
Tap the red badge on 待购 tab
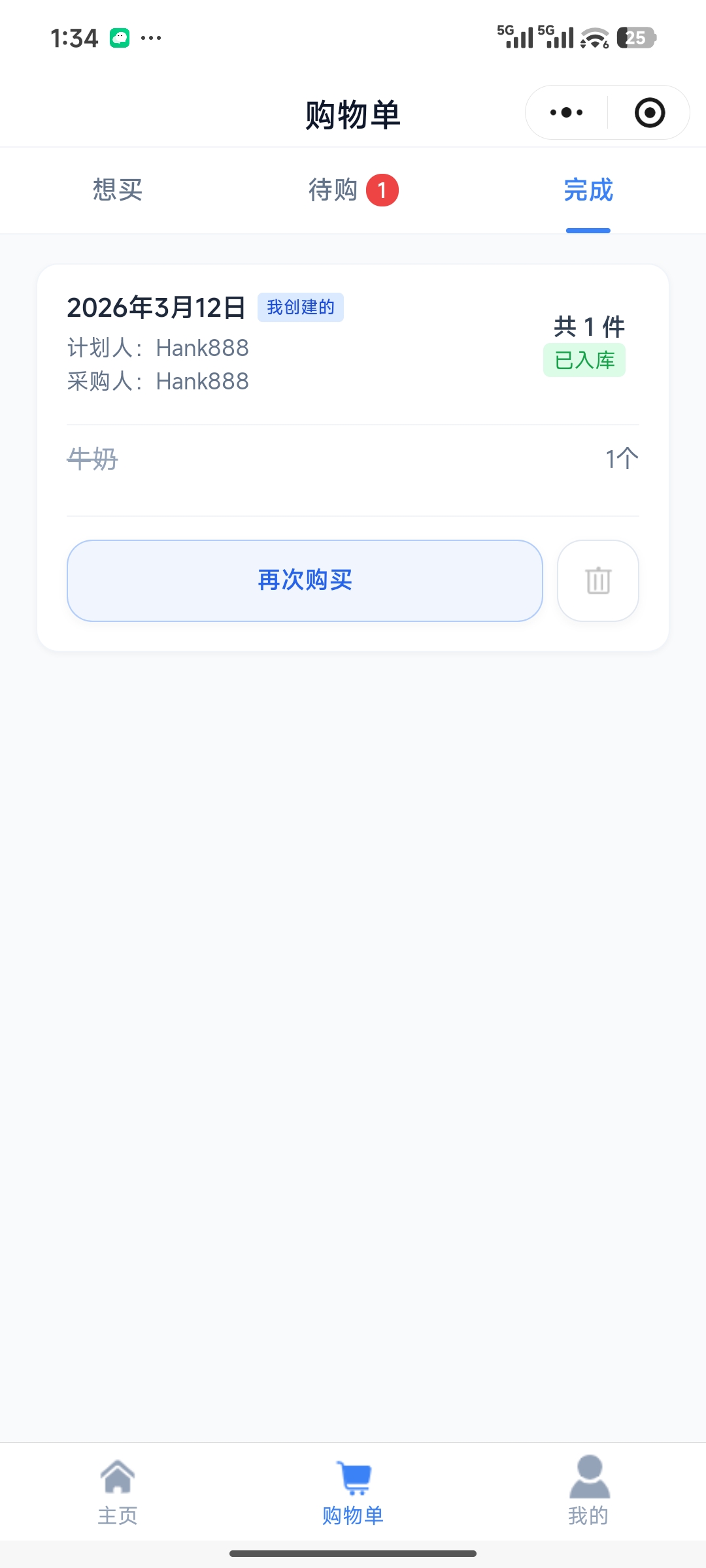[x=382, y=189]
